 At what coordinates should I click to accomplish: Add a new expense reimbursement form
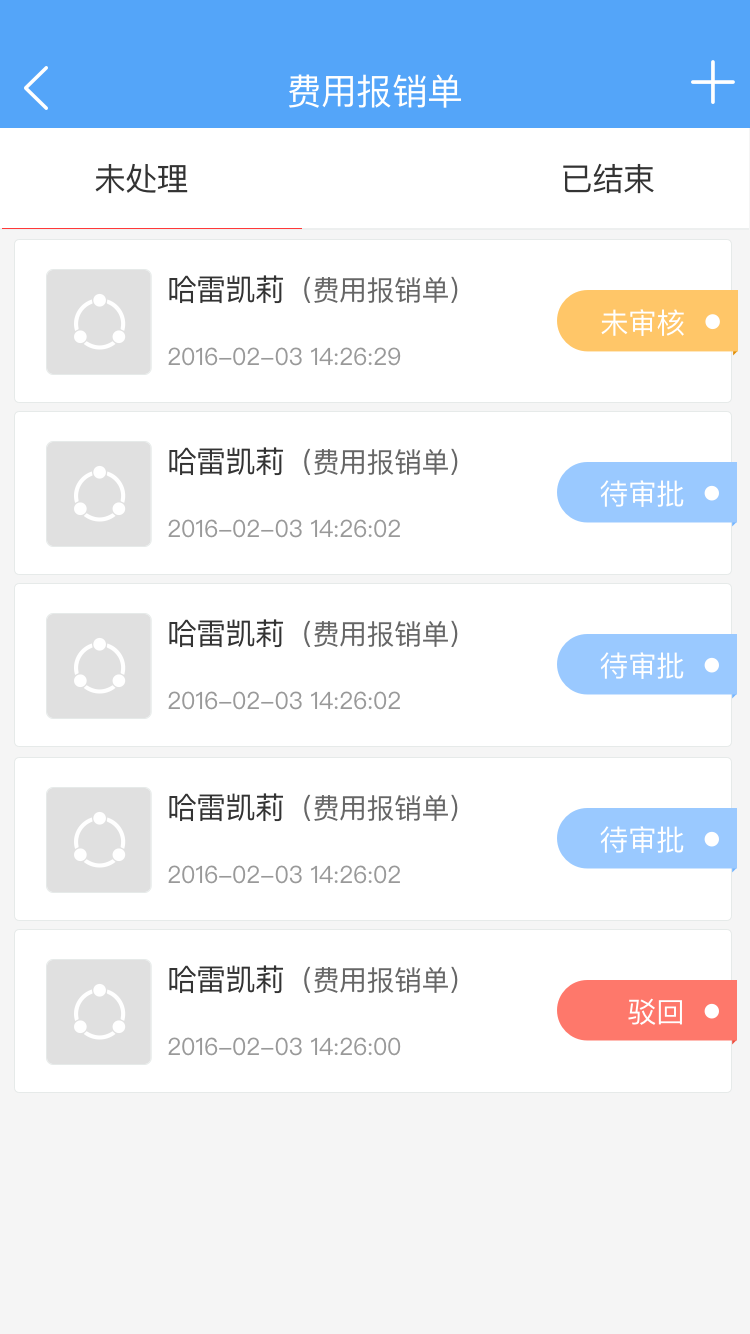[712, 83]
